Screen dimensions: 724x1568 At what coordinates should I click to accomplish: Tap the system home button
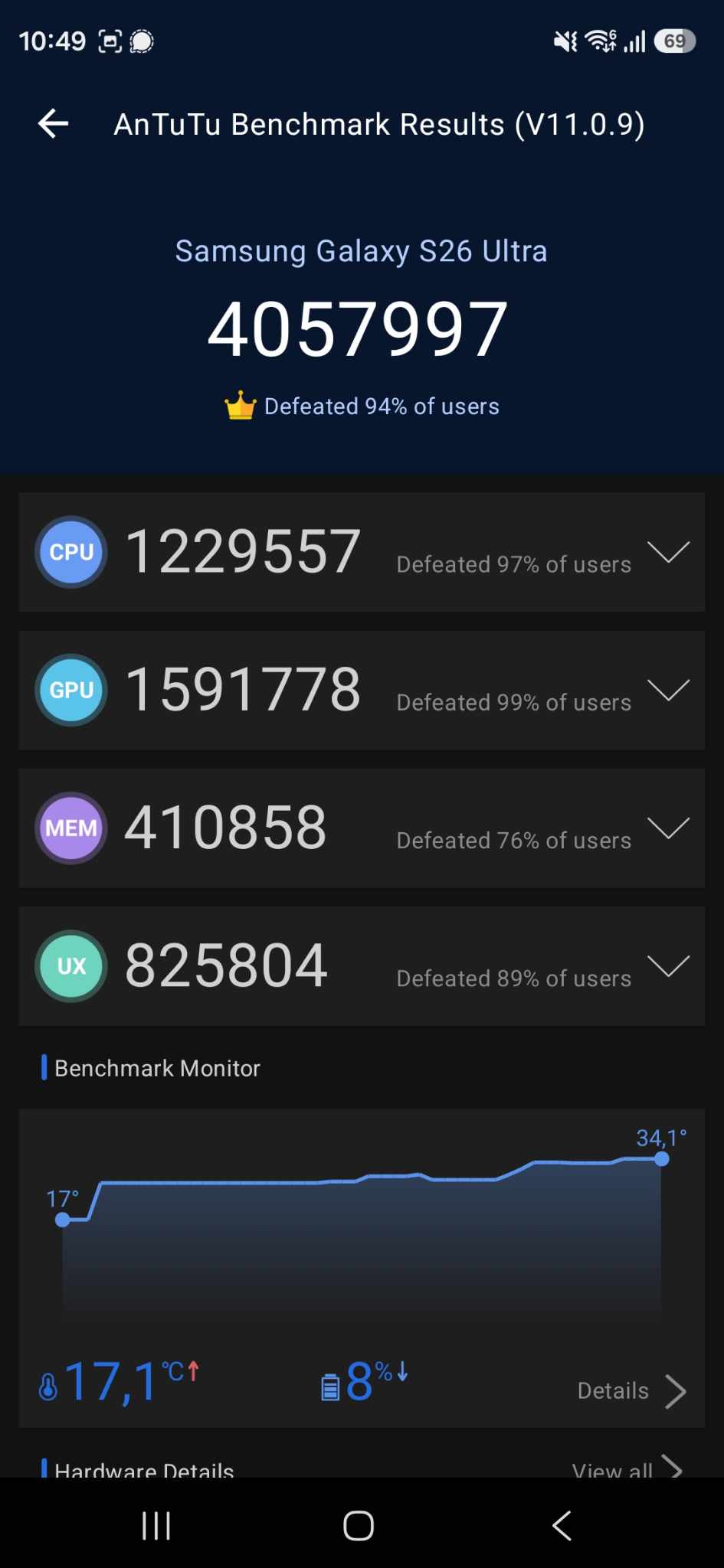click(359, 1526)
